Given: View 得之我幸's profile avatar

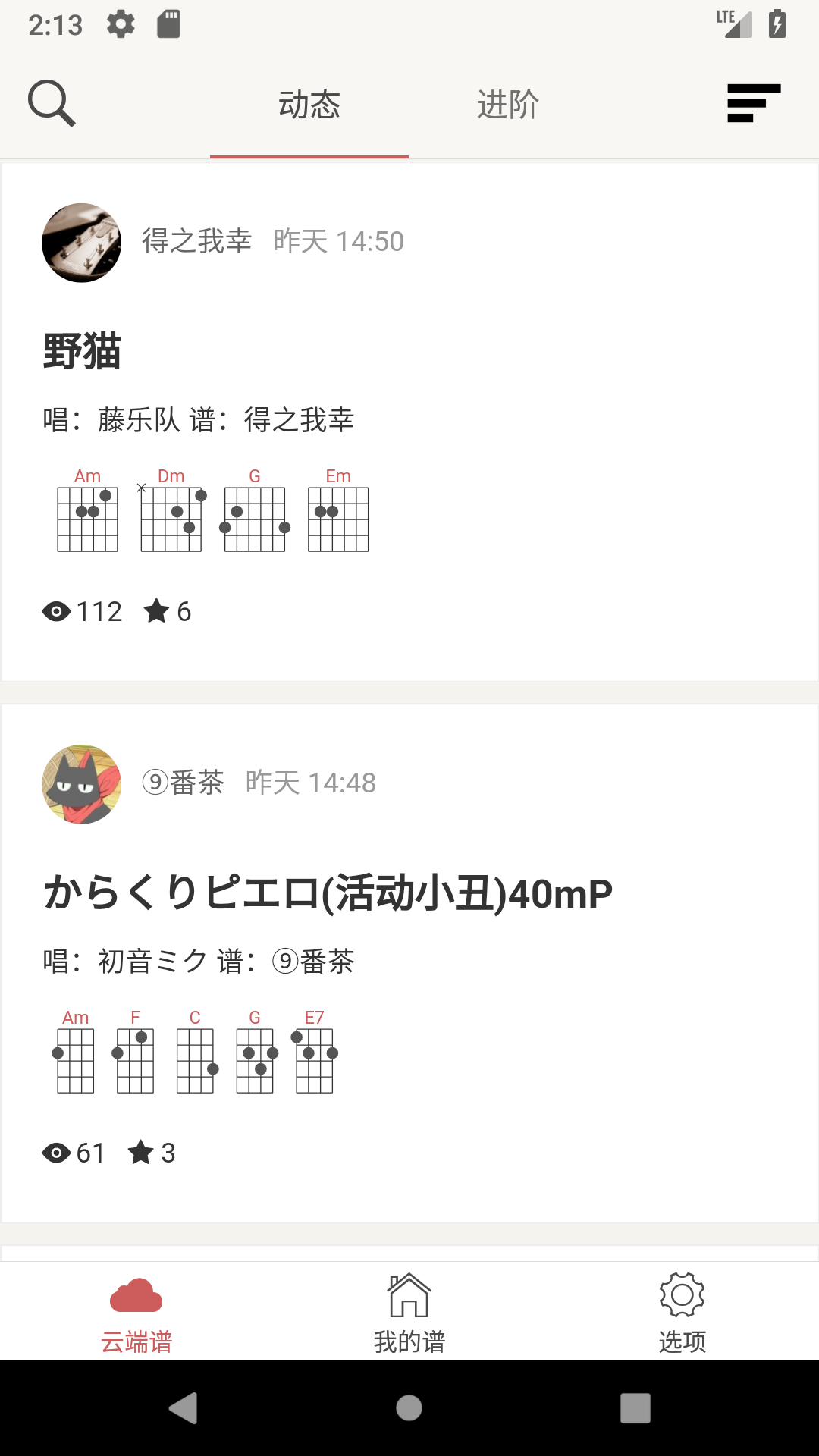Looking at the screenshot, I should click(82, 243).
